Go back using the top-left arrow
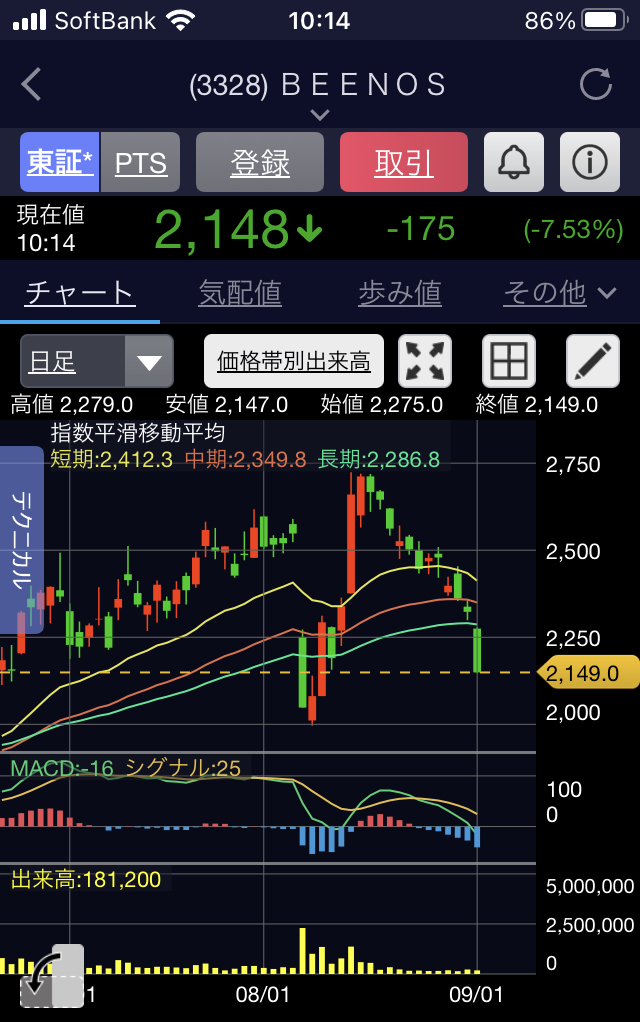 coord(32,85)
